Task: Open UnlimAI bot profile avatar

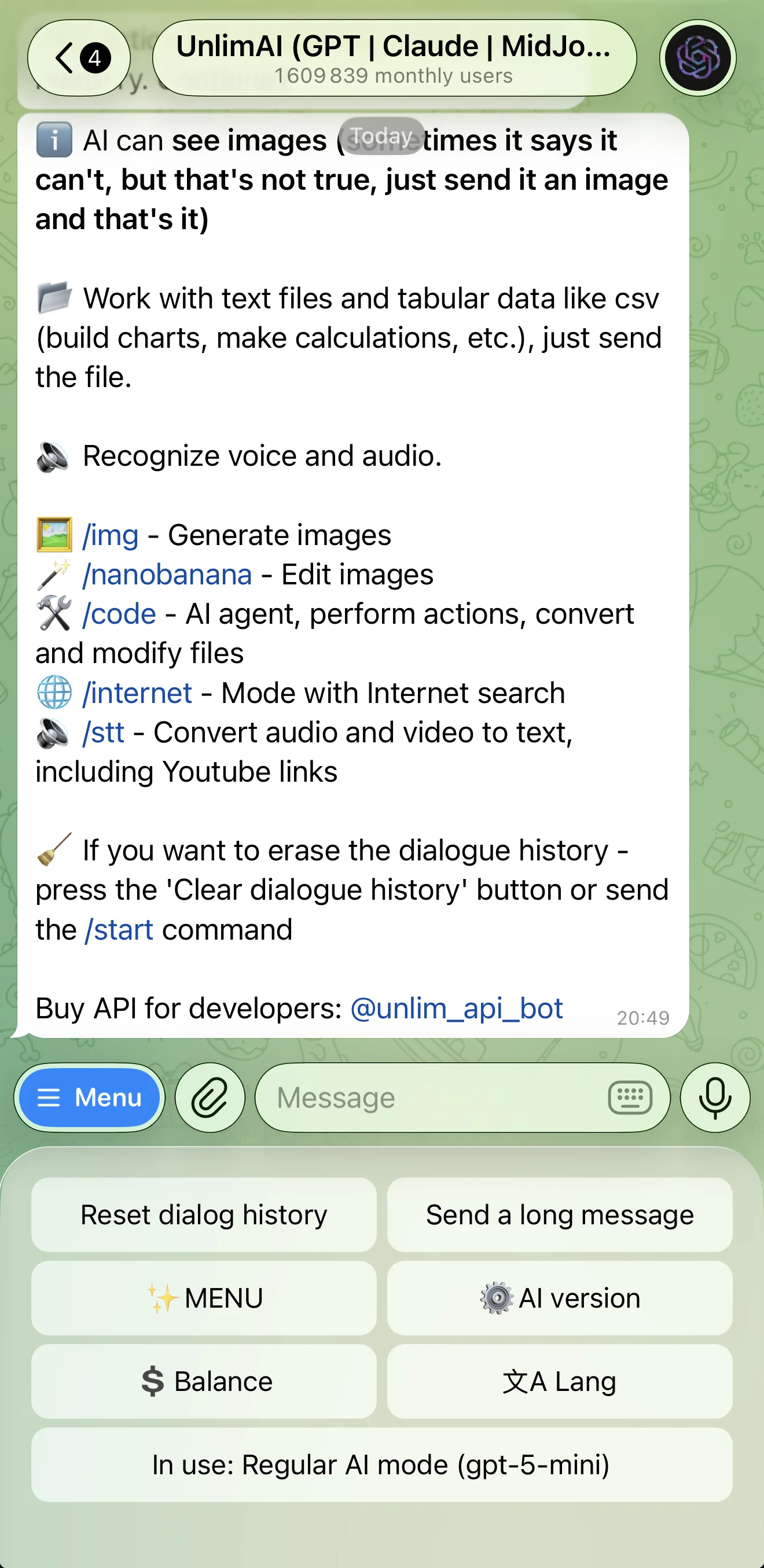Action: tap(697, 58)
